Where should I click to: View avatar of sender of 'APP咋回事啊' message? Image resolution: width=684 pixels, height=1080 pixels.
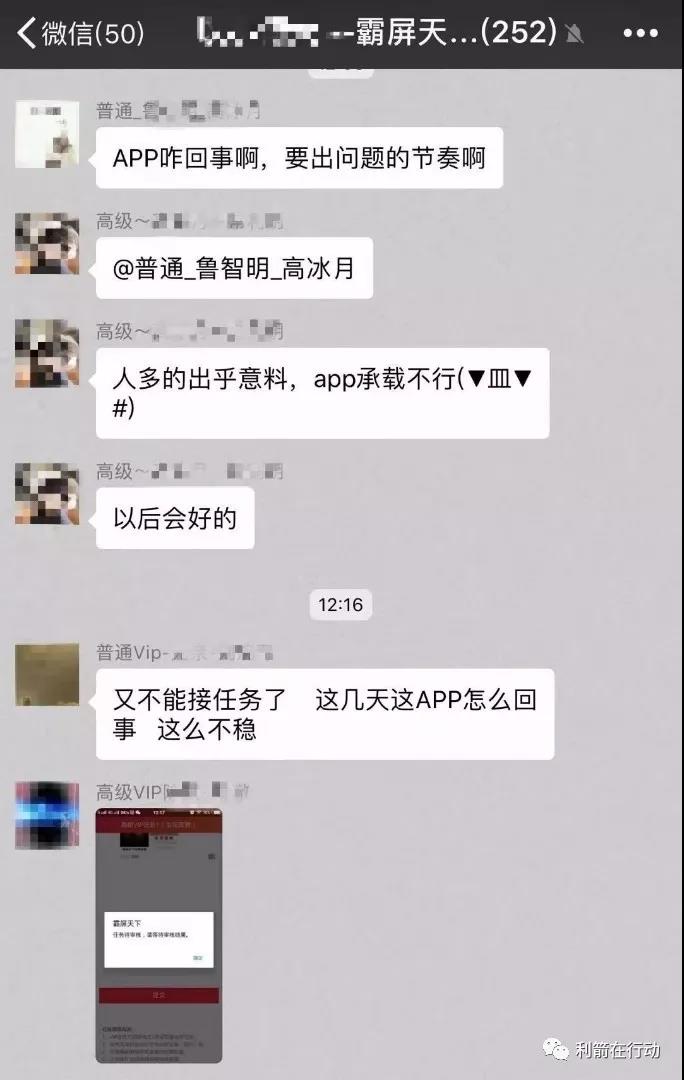pyautogui.click(x=47, y=134)
